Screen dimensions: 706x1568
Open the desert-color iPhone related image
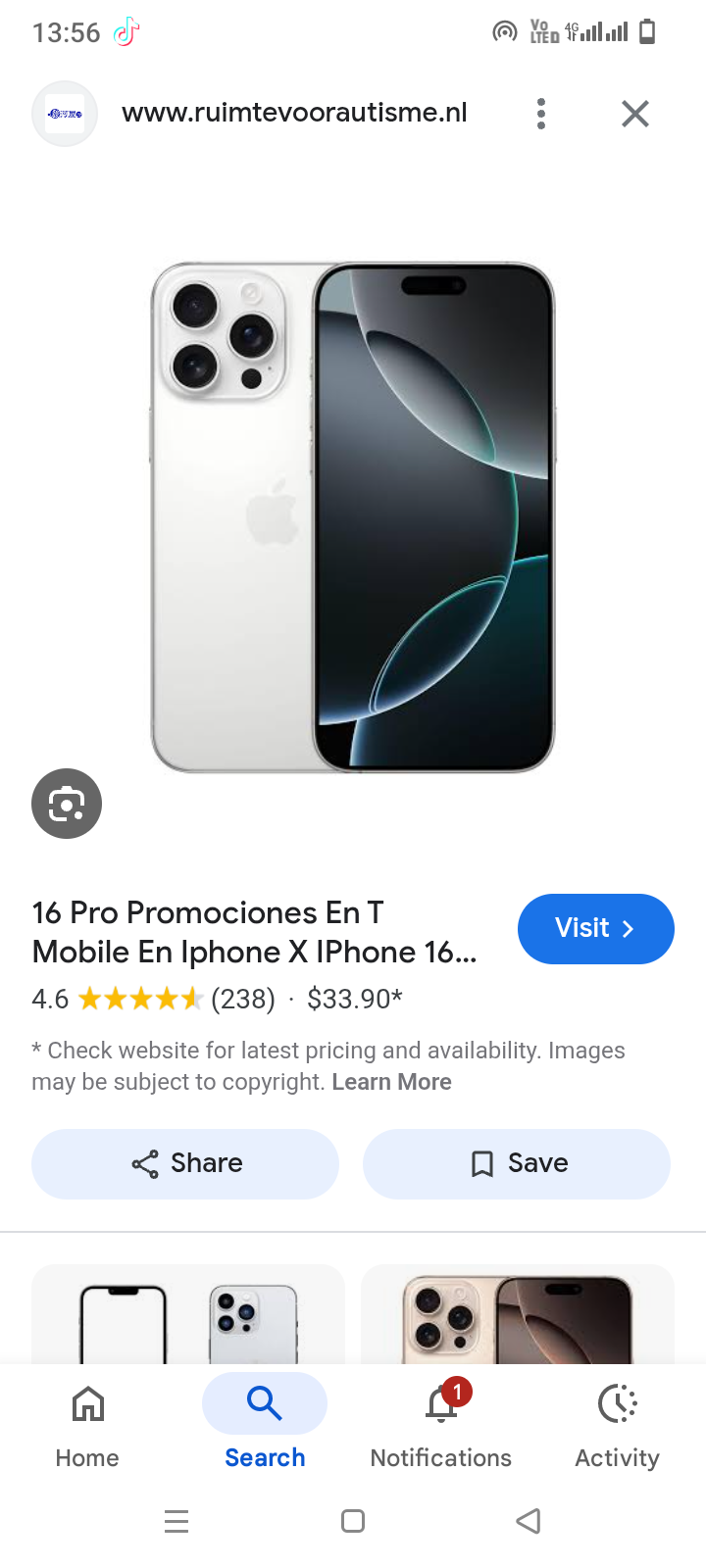pyautogui.click(x=517, y=1318)
